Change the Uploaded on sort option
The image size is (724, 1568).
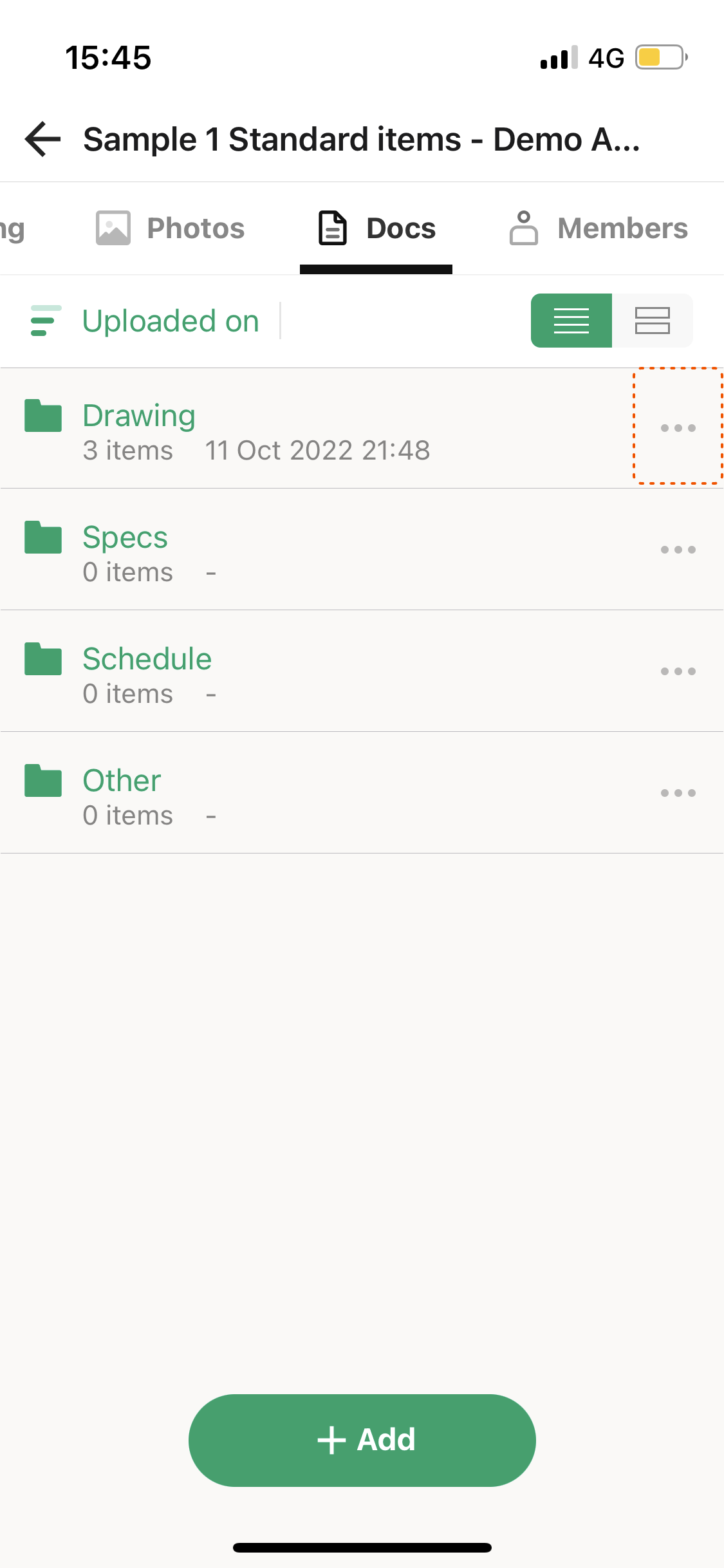click(145, 321)
